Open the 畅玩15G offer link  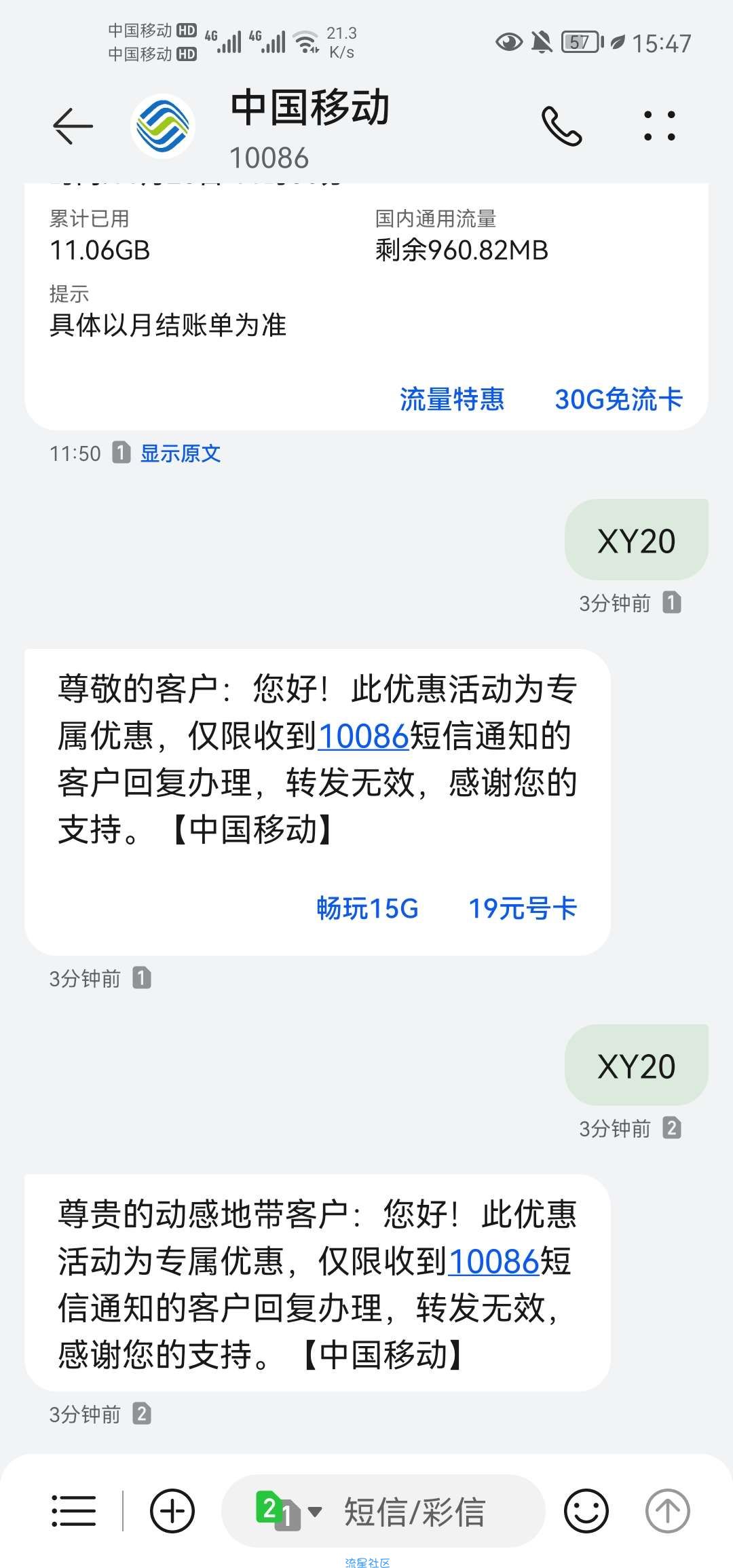tap(367, 908)
